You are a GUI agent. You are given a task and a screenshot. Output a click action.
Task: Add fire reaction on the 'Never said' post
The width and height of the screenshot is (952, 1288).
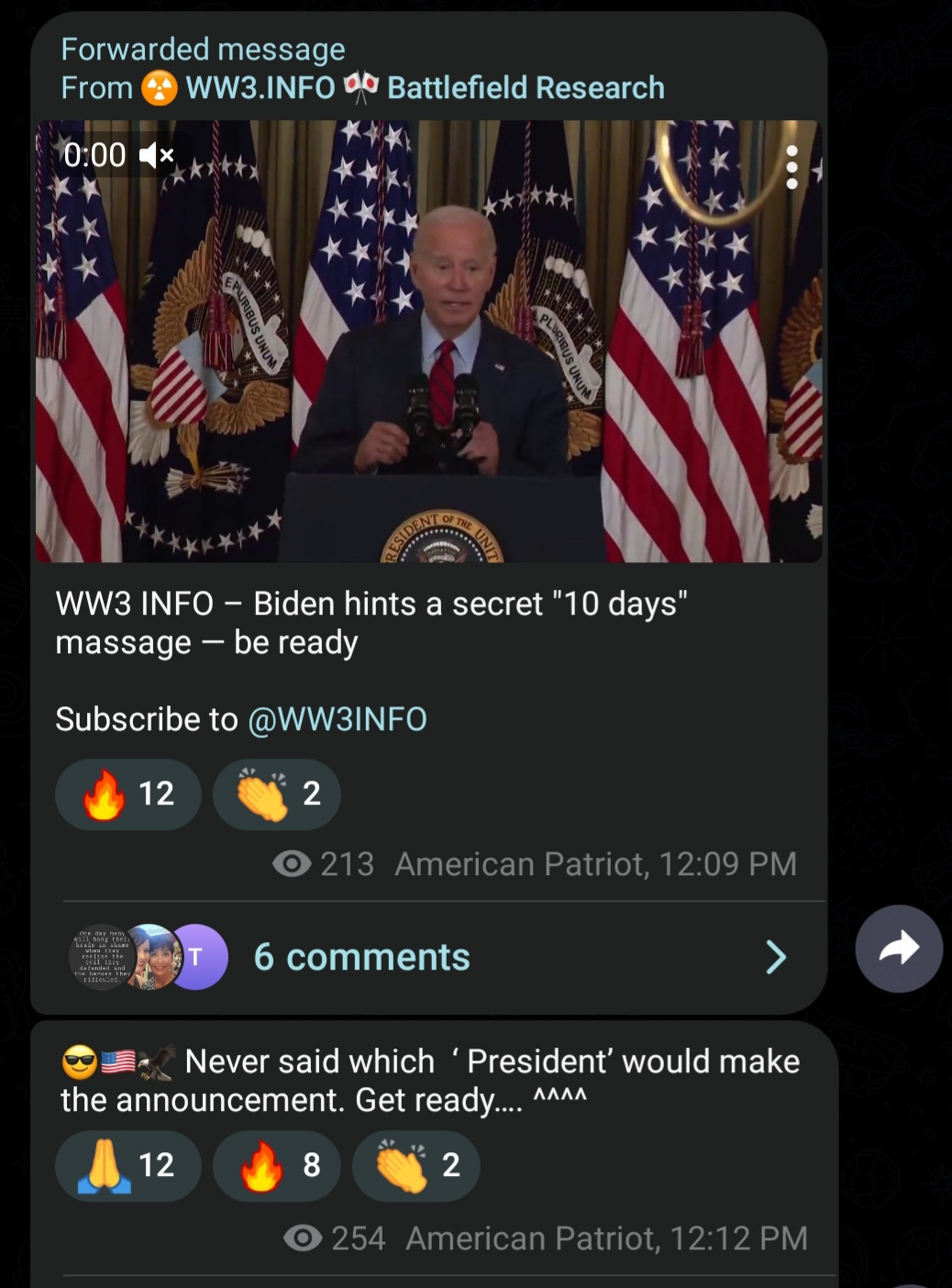click(276, 1165)
